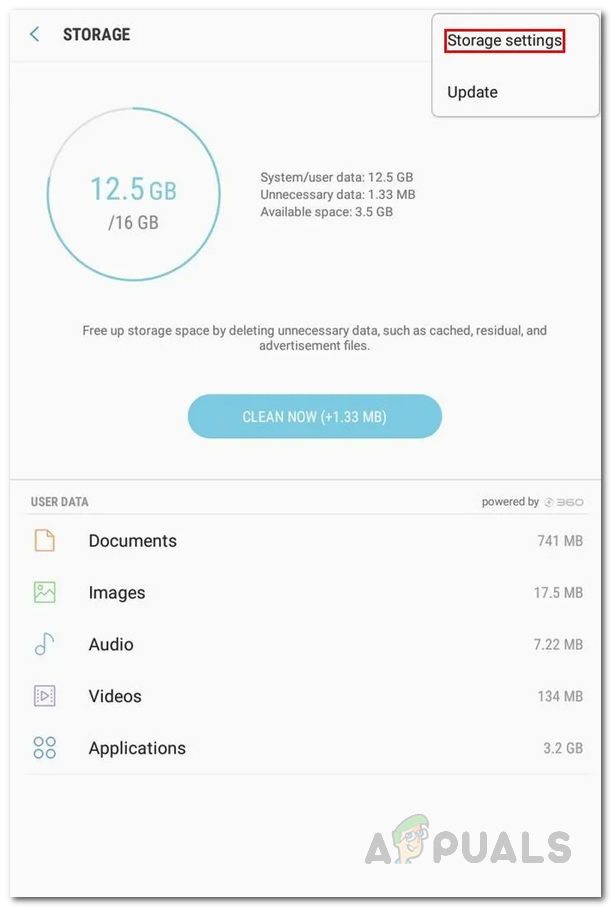Go back from Storage screen
This screenshot has width=612, height=908.
click(x=35, y=35)
